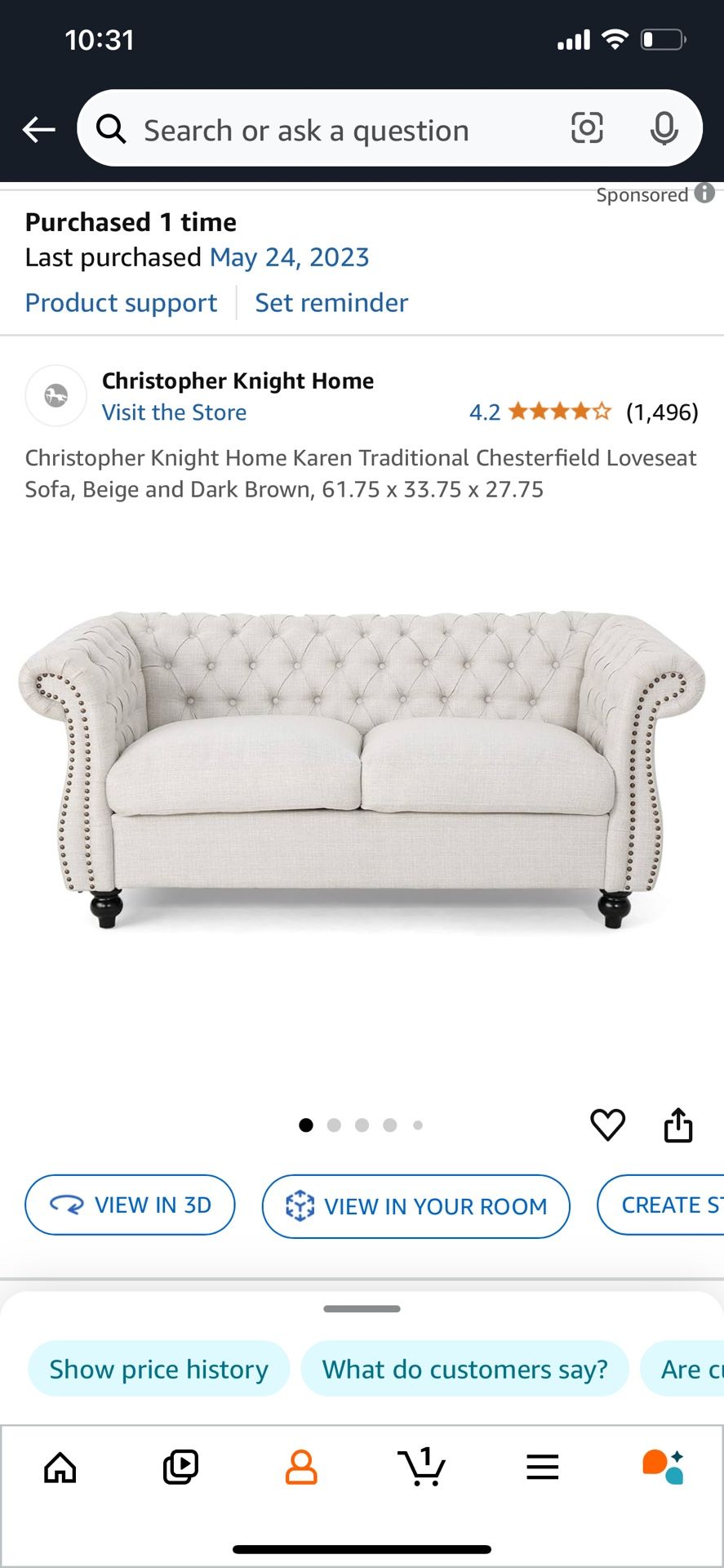Tap View in 3D
Image resolution: width=724 pixels, height=1568 pixels.
(130, 1205)
